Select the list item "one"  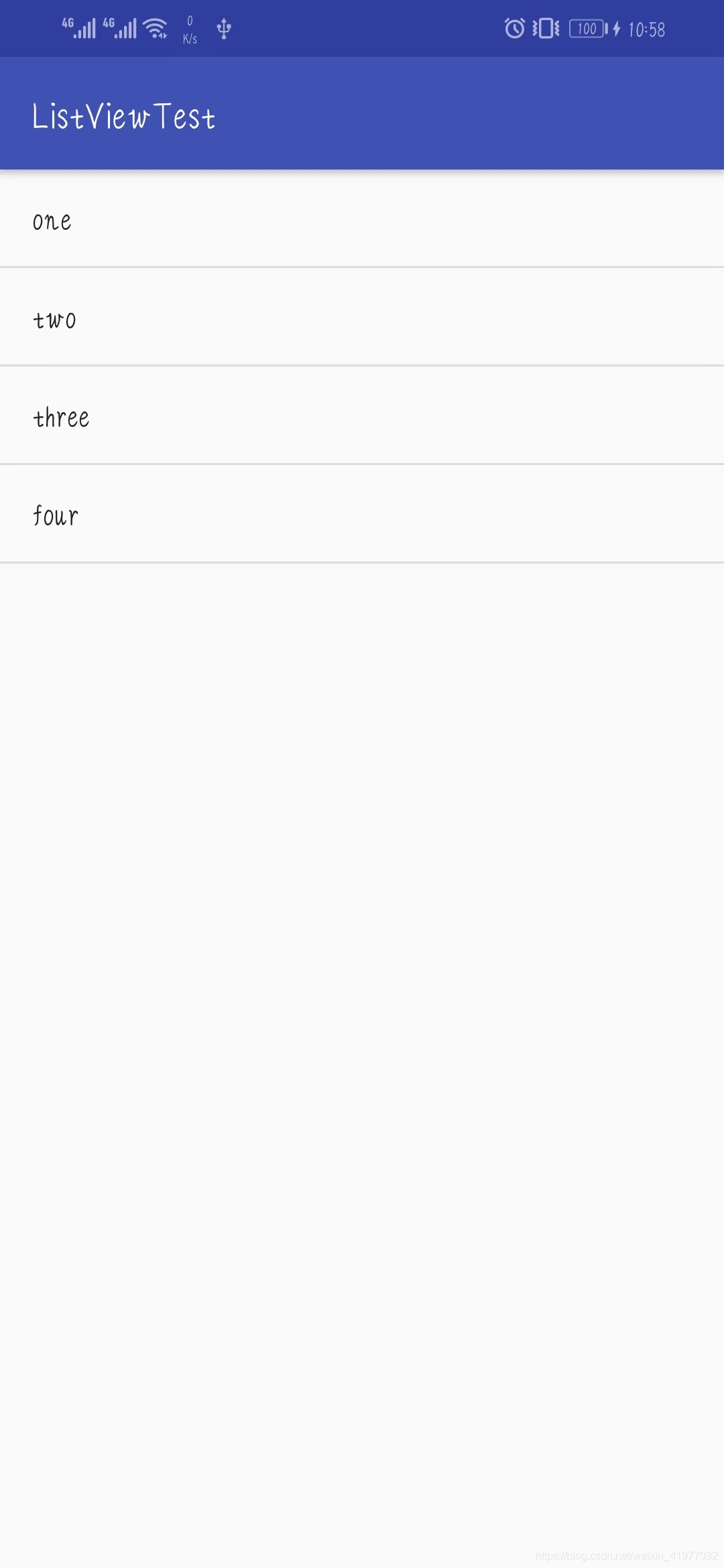pyautogui.click(x=362, y=218)
